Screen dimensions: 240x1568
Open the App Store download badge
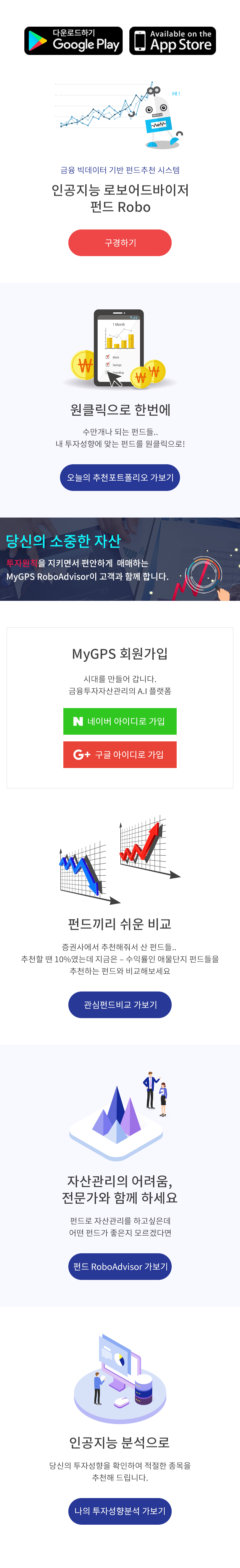(172, 41)
